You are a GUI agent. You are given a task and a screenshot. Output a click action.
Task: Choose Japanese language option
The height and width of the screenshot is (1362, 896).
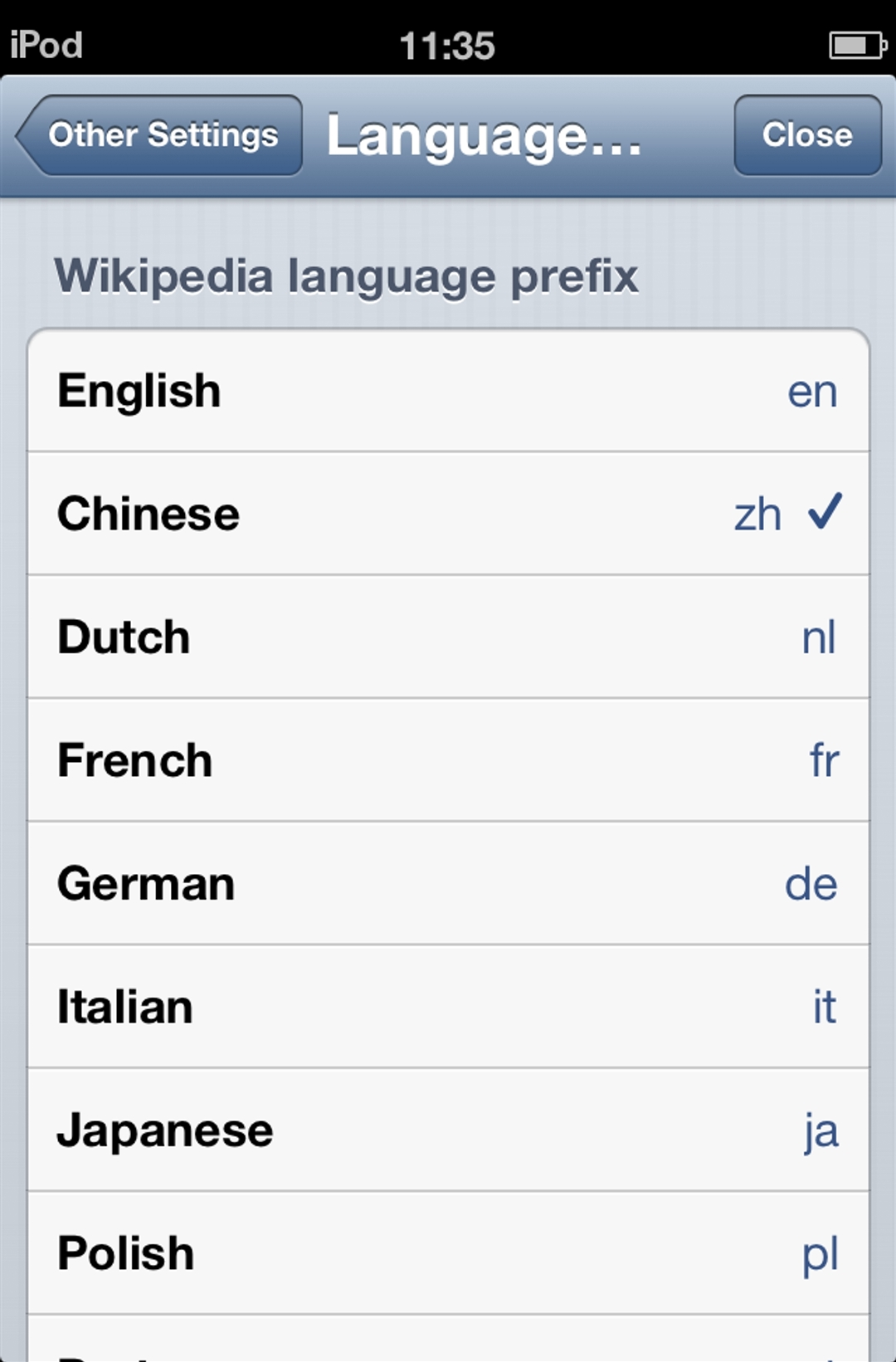(x=448, y=1130)
